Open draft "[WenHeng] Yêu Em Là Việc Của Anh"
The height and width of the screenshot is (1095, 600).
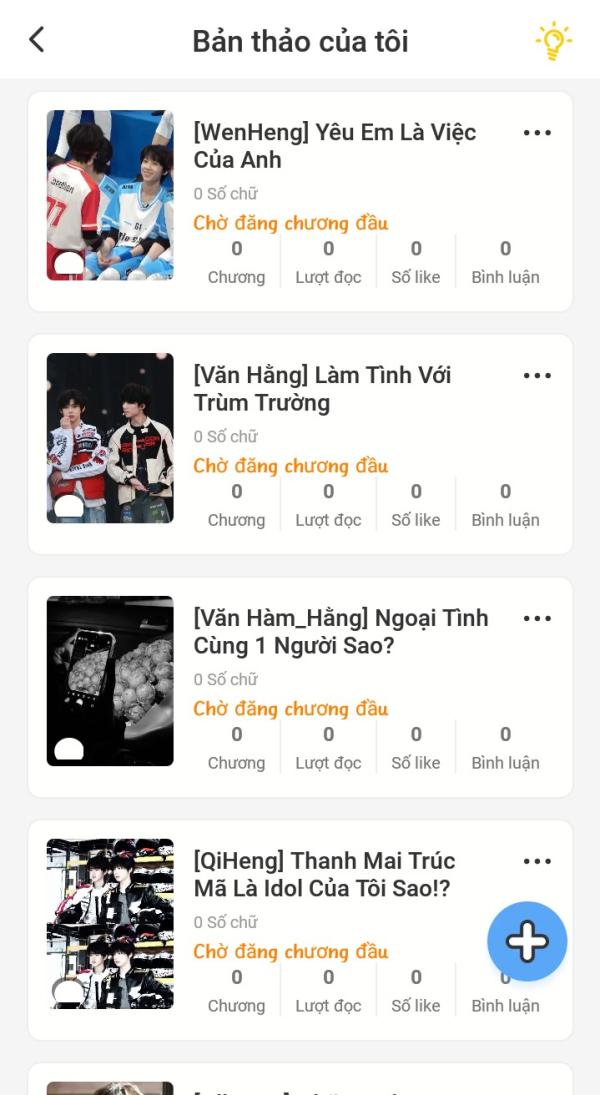334,146
